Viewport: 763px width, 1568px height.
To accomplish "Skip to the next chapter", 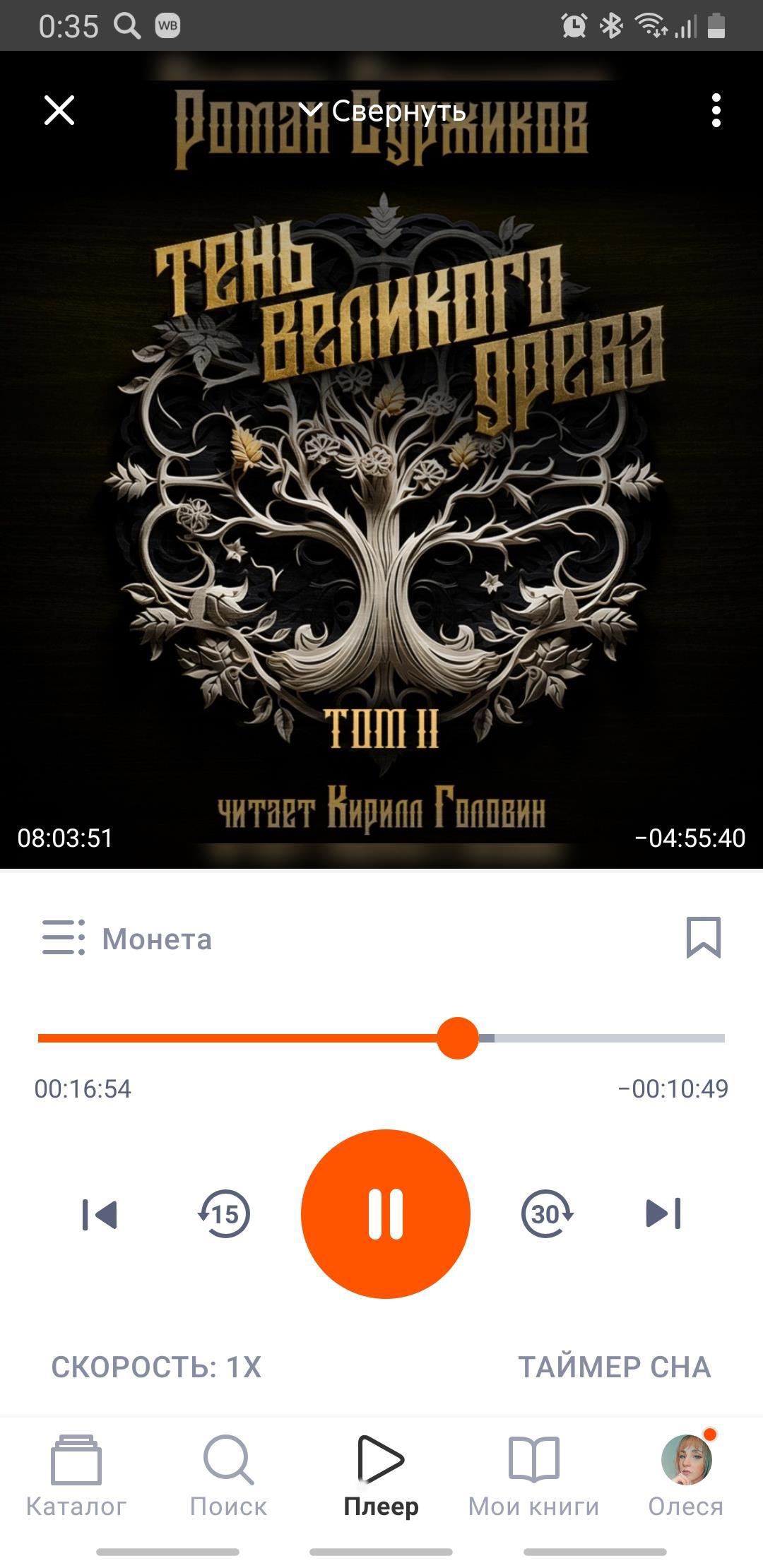I will (x=663, y=1214).
